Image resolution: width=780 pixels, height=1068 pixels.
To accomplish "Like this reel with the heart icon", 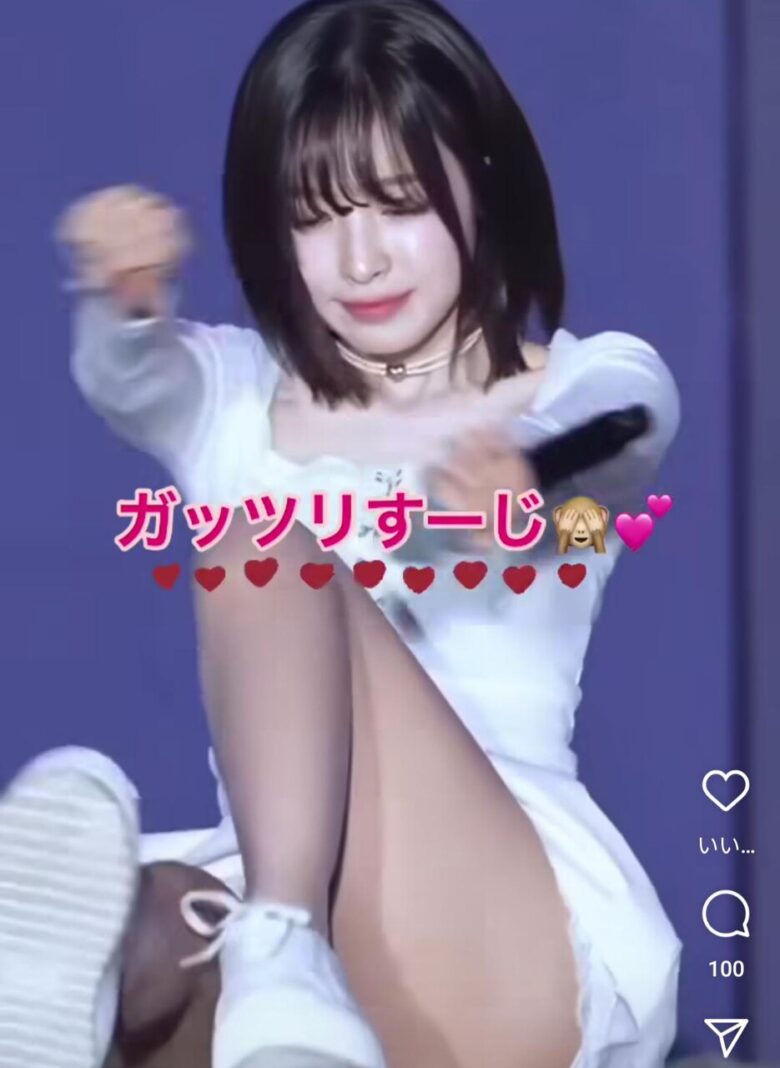I will 725,791.
